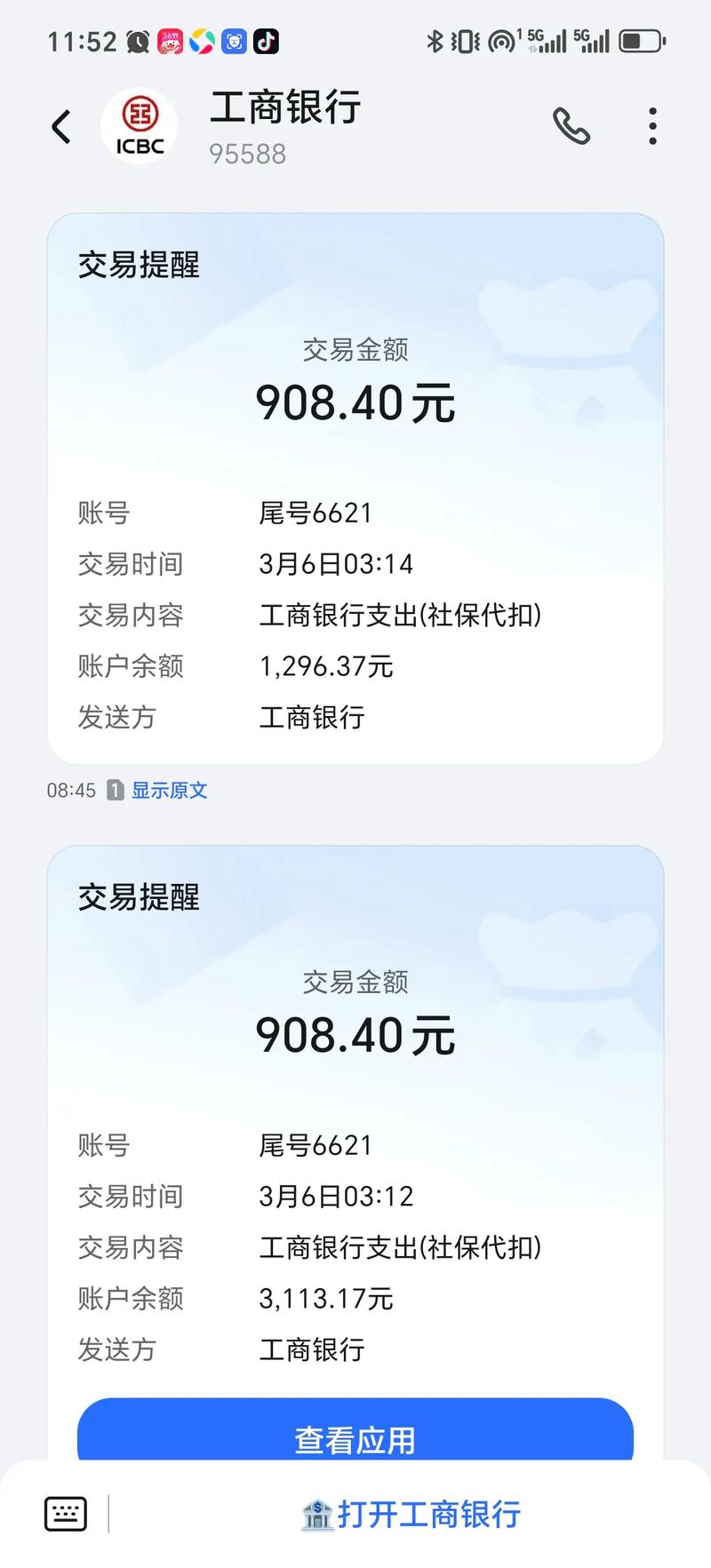Tap the 11:52 clock in status bar

click(81, 40)
